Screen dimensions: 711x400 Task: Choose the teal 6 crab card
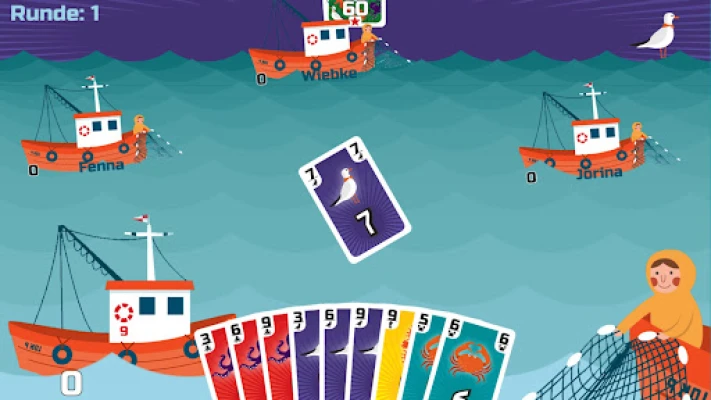click(472, 362)
